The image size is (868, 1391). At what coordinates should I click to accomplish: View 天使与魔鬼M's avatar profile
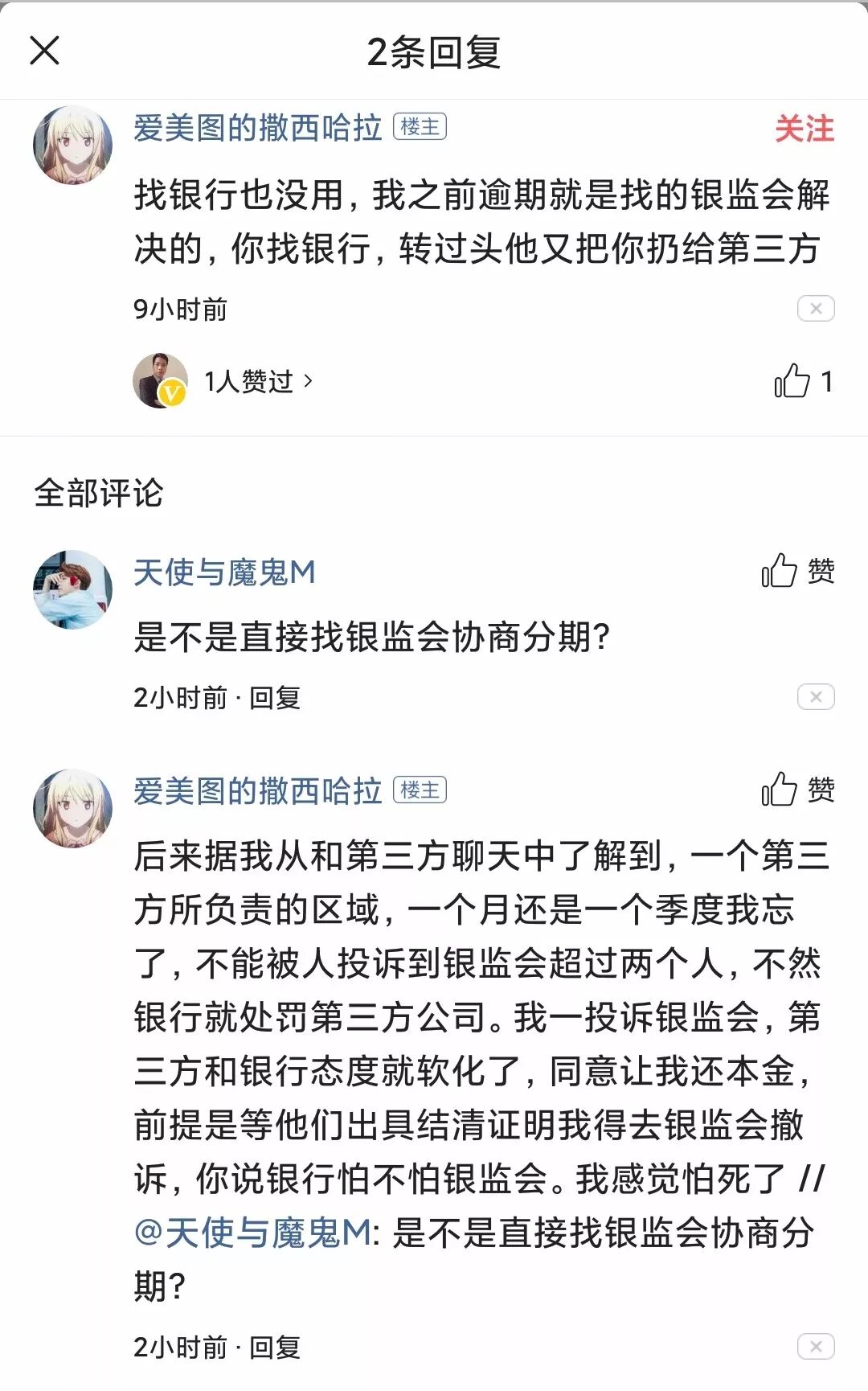pyautogui.click(x=72, y=589)
